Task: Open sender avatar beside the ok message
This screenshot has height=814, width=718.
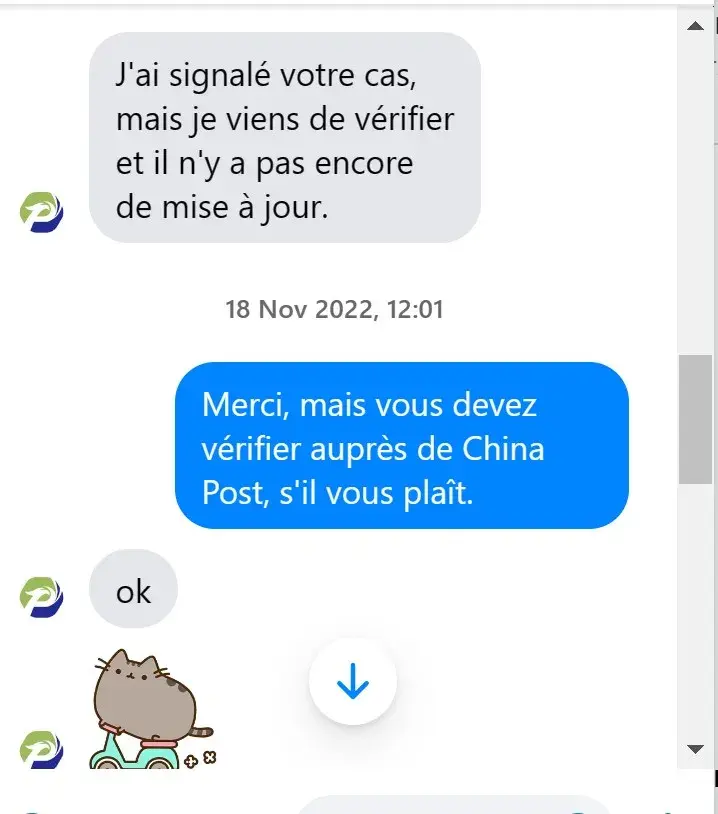Action: (x=42, y=597)
